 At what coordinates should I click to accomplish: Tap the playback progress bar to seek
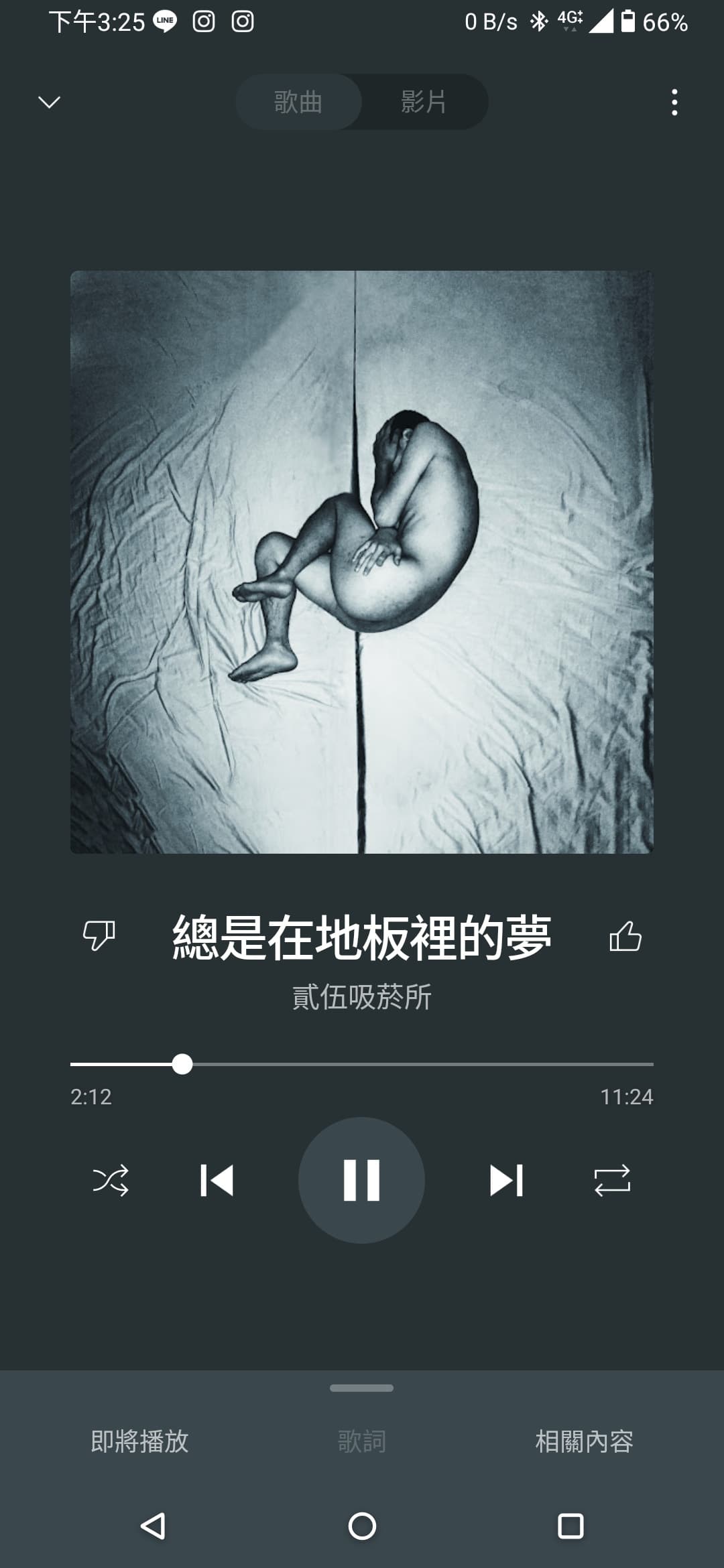[x=416, y=1064]
